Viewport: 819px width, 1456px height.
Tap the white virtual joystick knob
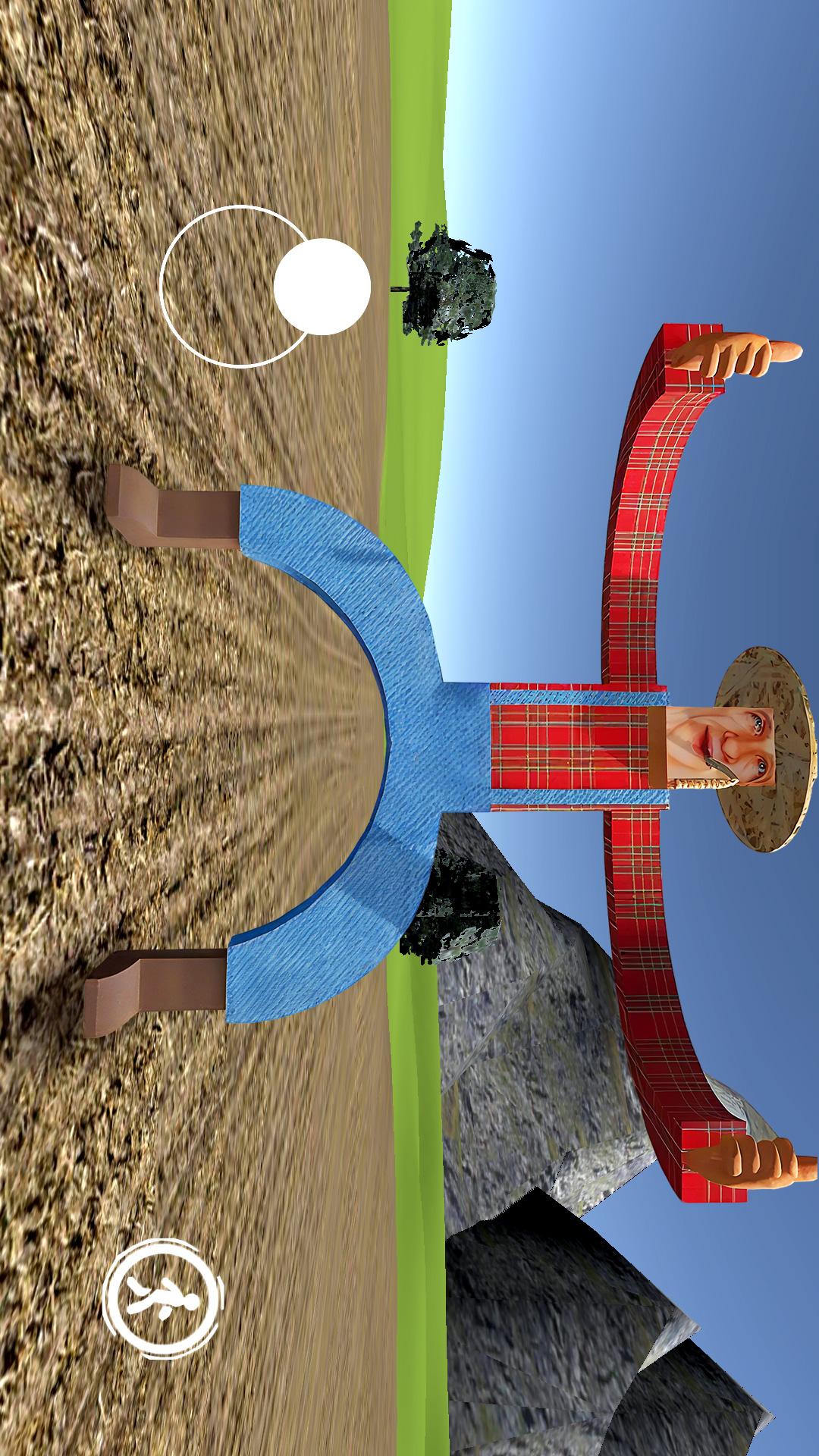click(322, 287)
